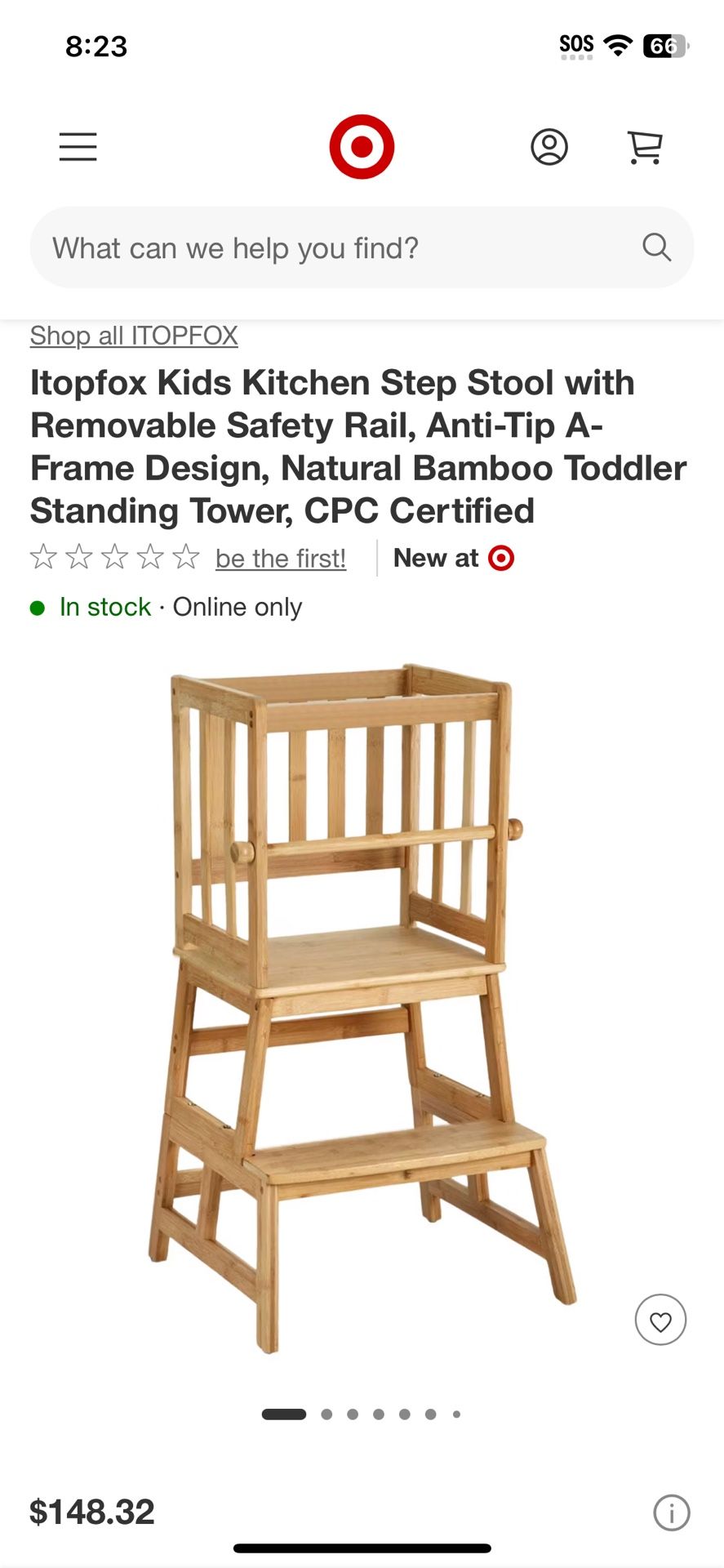Tap the 'be the first!' review link

click(x=281, y=559)
